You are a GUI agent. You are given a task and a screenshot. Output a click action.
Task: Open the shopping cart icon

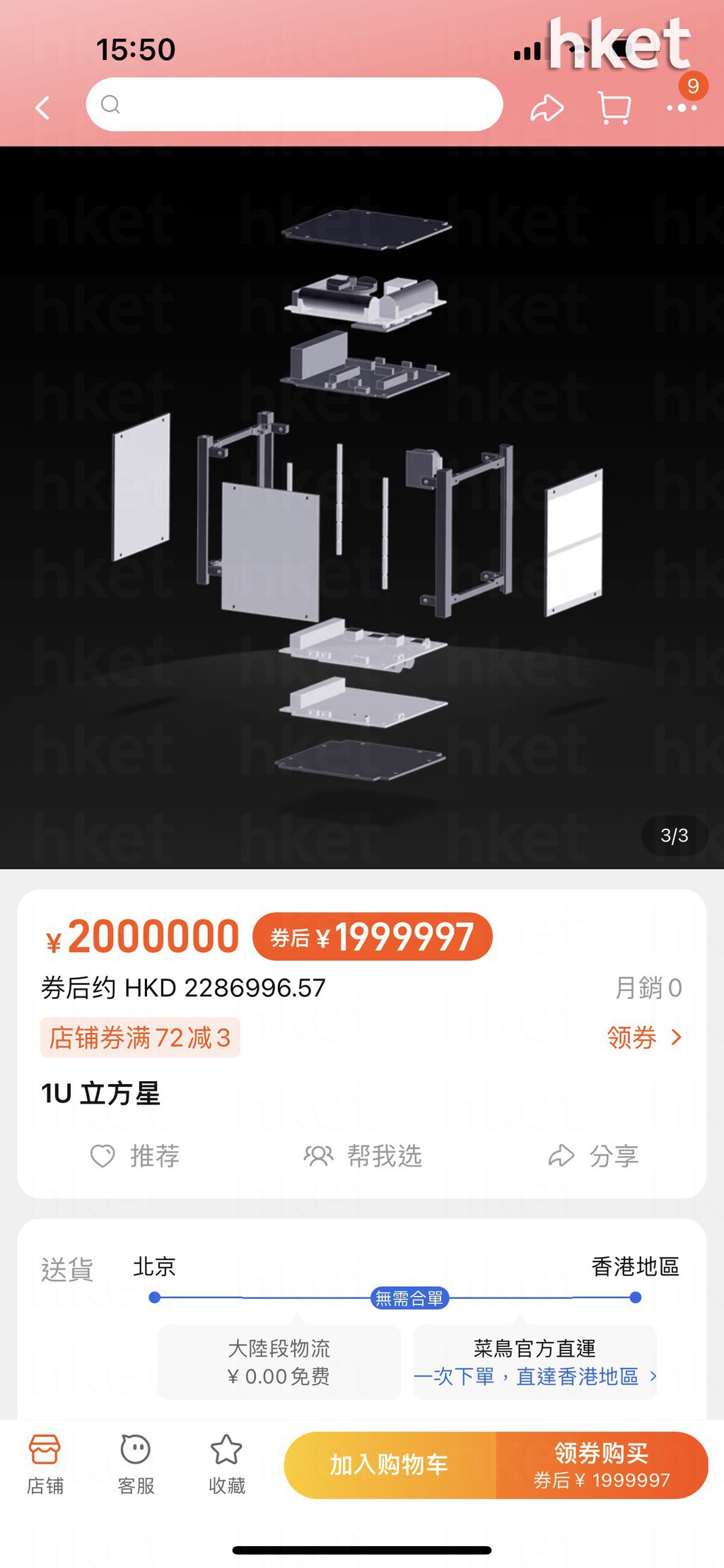click(614, 107)
